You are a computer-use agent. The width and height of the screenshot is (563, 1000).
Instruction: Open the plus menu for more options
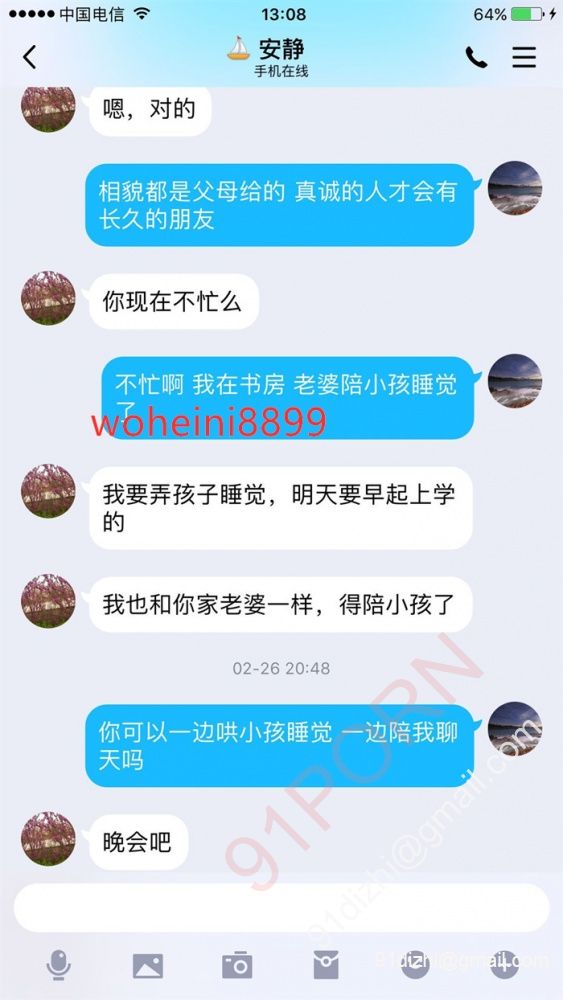(504, 965)
